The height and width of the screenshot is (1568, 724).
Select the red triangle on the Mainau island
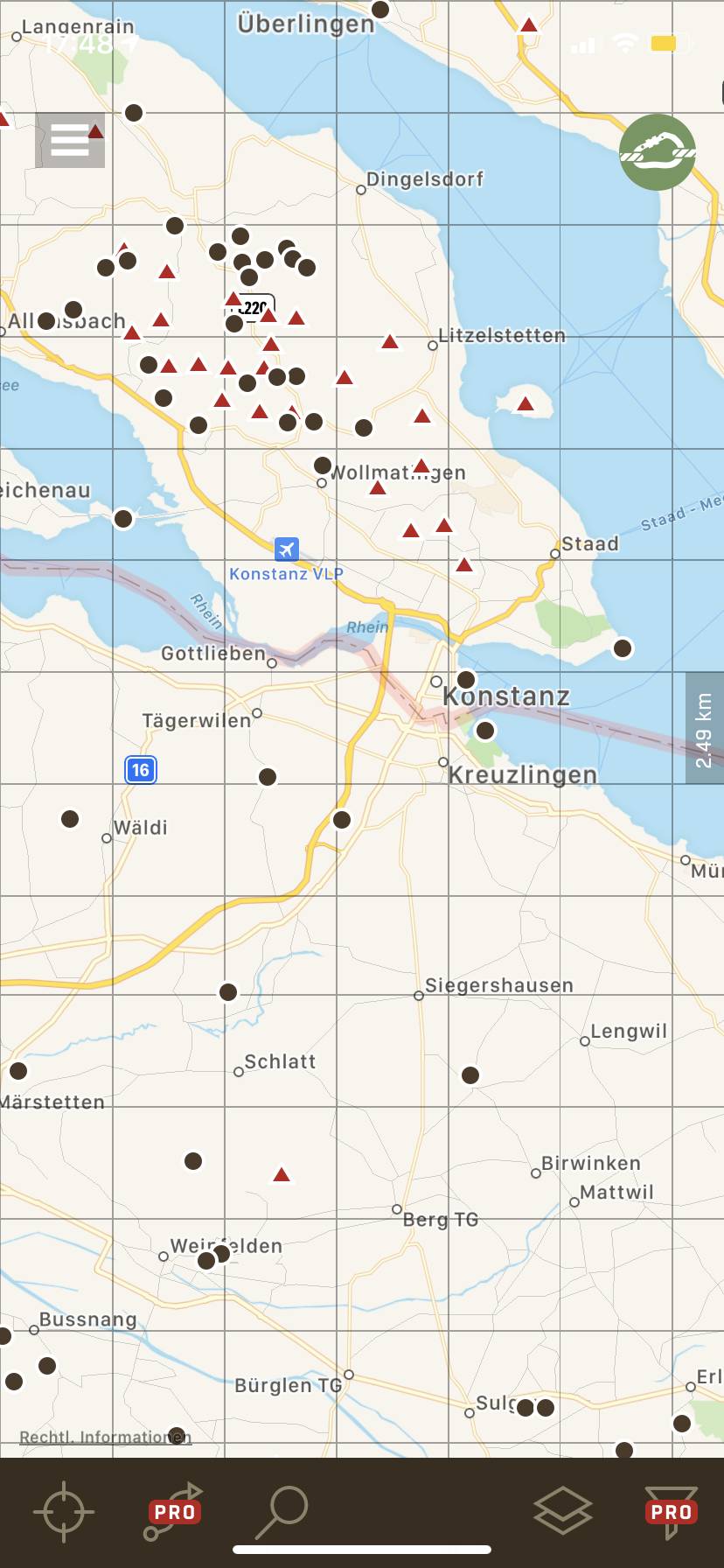tap(526, 403)
